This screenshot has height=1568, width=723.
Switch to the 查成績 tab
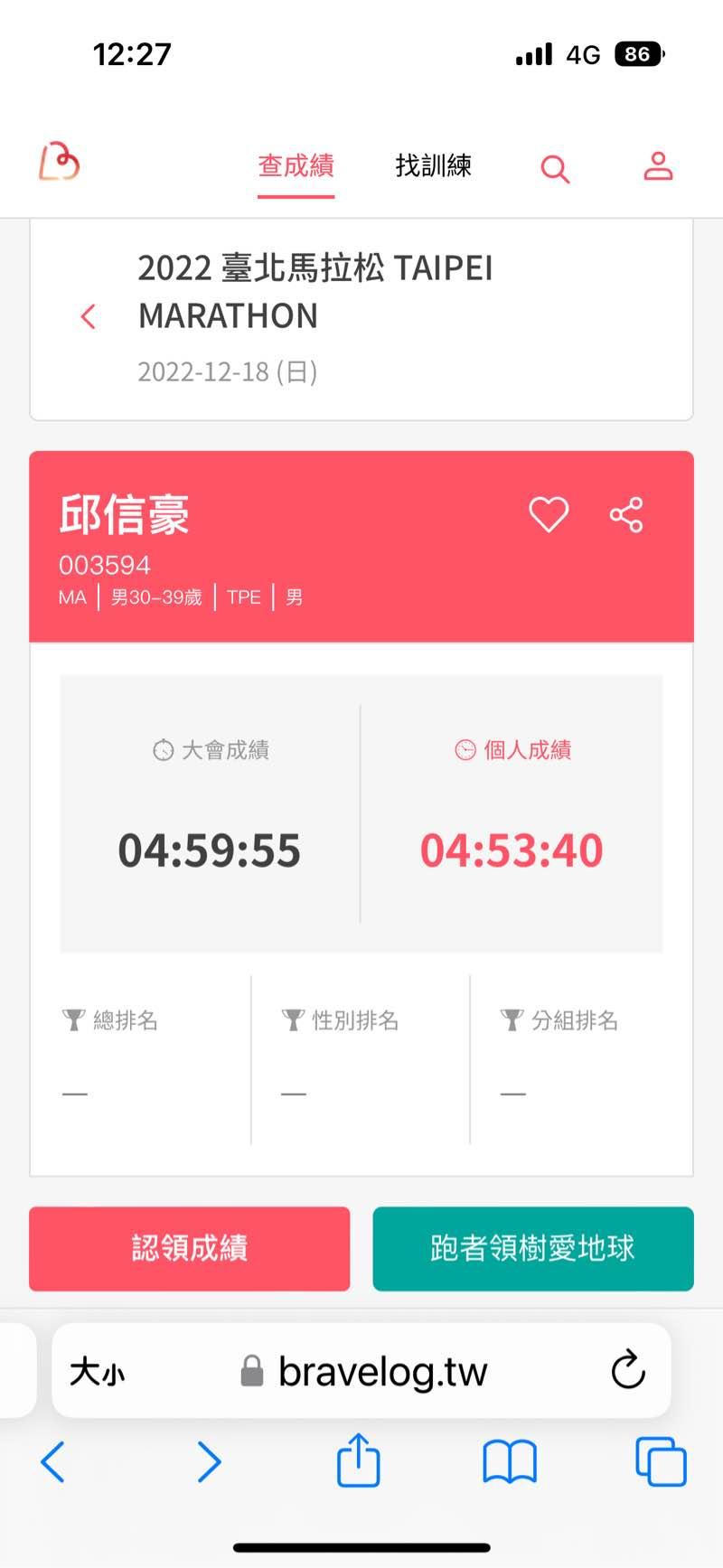click(296, 166)
